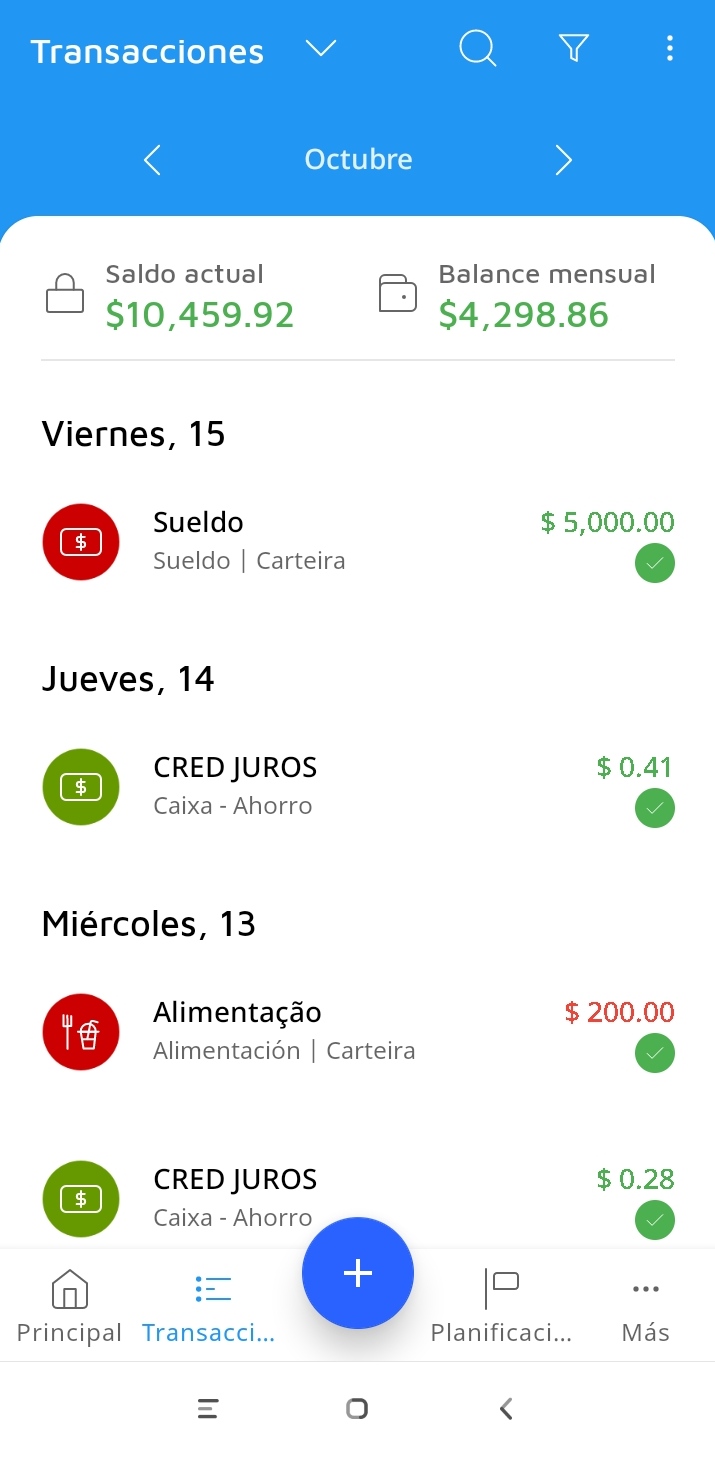The image size is (715, 1457).
Task: Tap the system back button
Action: 506,1409
